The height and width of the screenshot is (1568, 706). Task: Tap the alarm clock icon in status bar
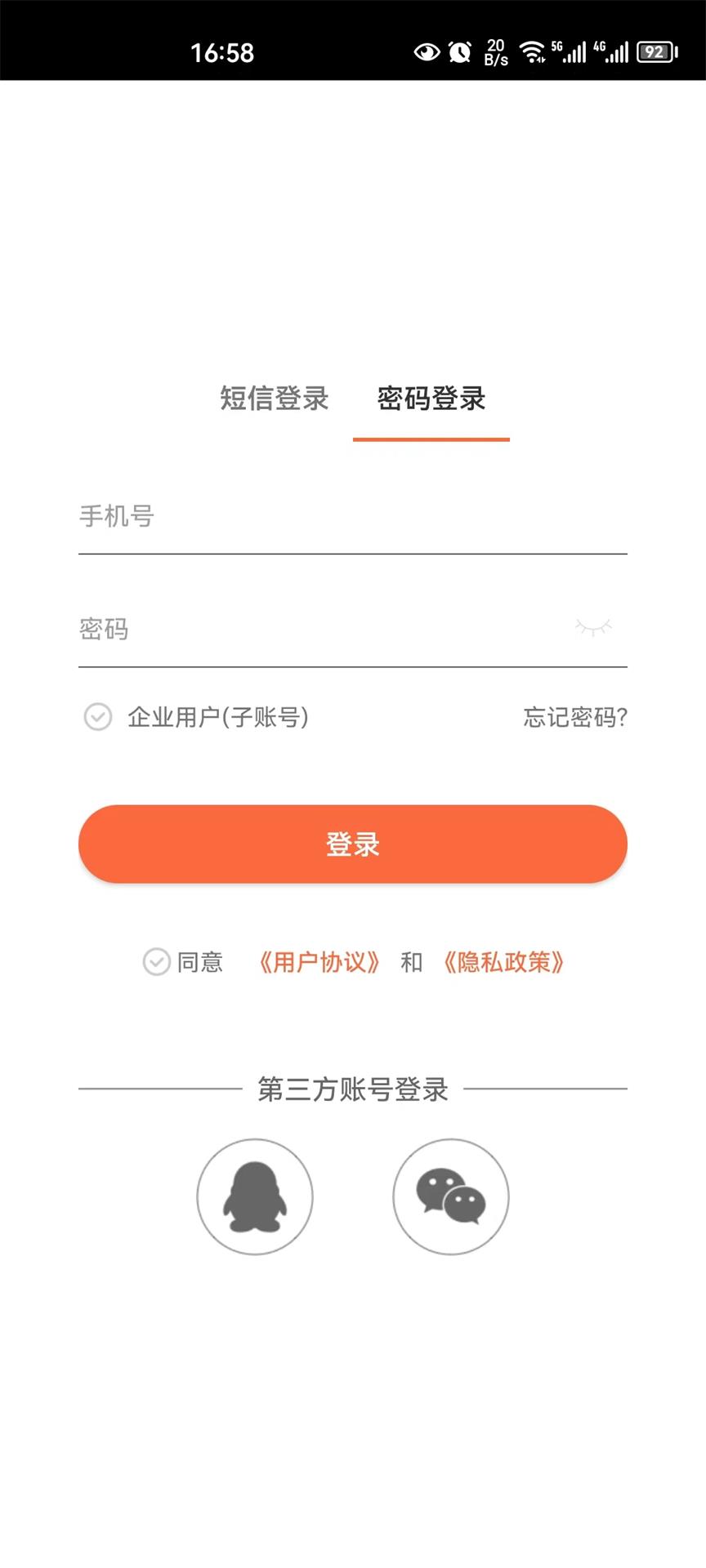458,51
